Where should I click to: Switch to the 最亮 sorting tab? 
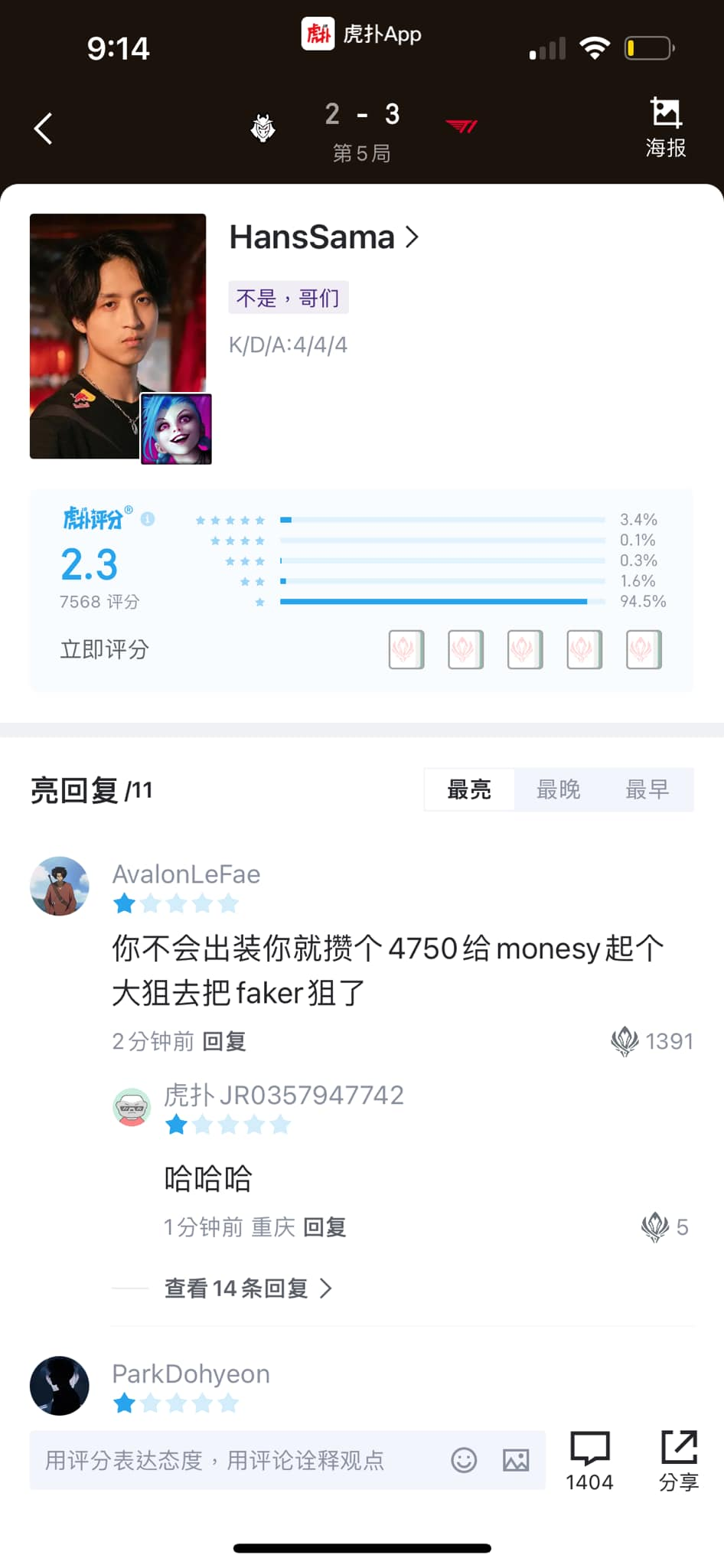click(x=469, y=789)
